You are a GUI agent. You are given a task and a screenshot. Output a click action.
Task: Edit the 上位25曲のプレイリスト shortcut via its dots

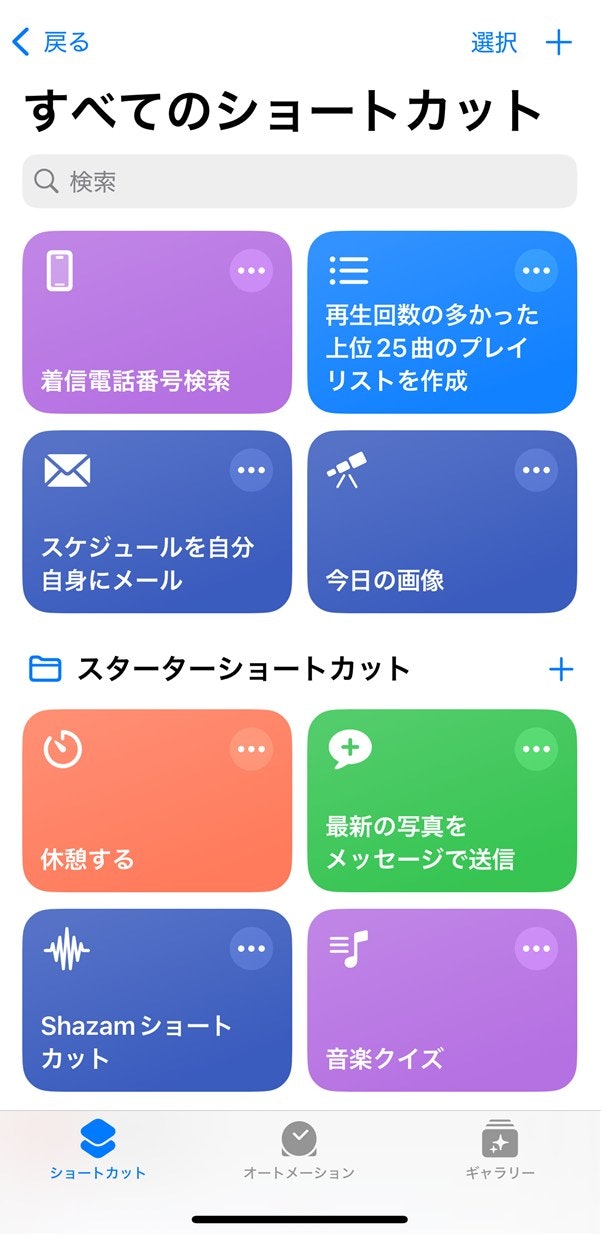point(536,271)
